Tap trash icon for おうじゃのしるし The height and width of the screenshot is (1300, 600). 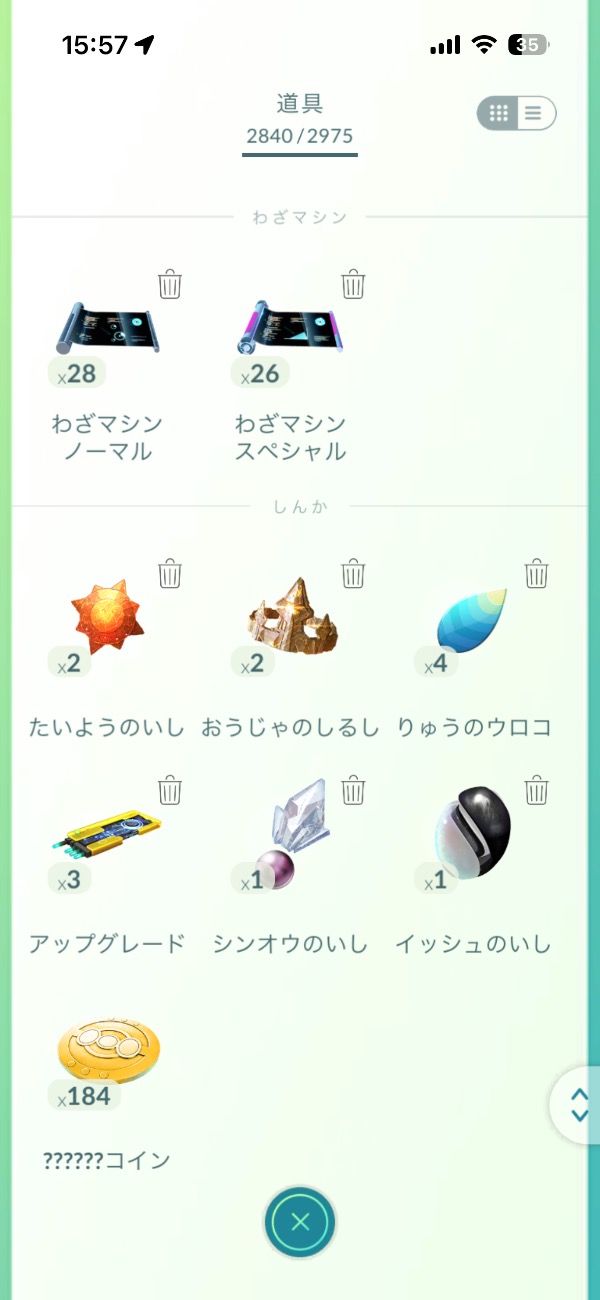click(353, 574)
